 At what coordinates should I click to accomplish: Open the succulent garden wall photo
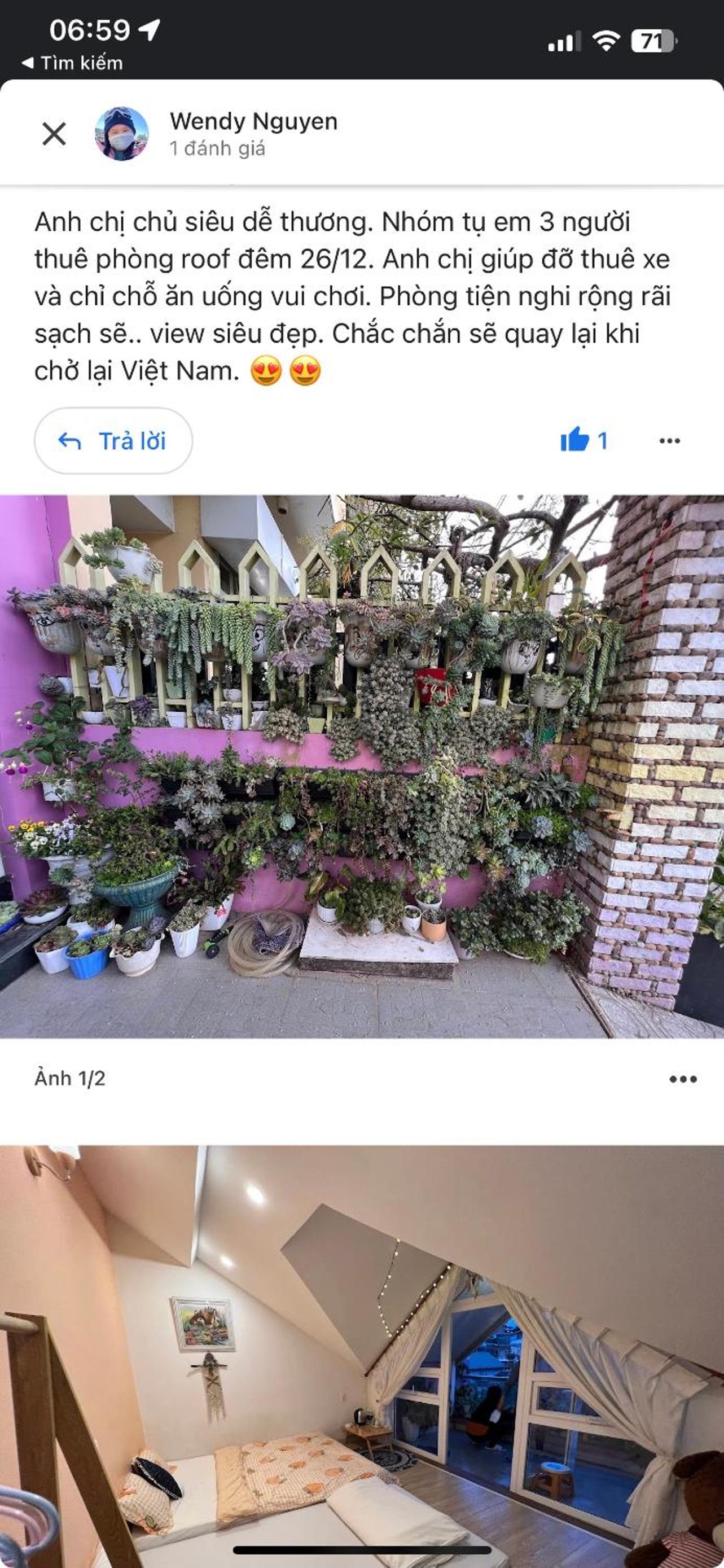362,767
